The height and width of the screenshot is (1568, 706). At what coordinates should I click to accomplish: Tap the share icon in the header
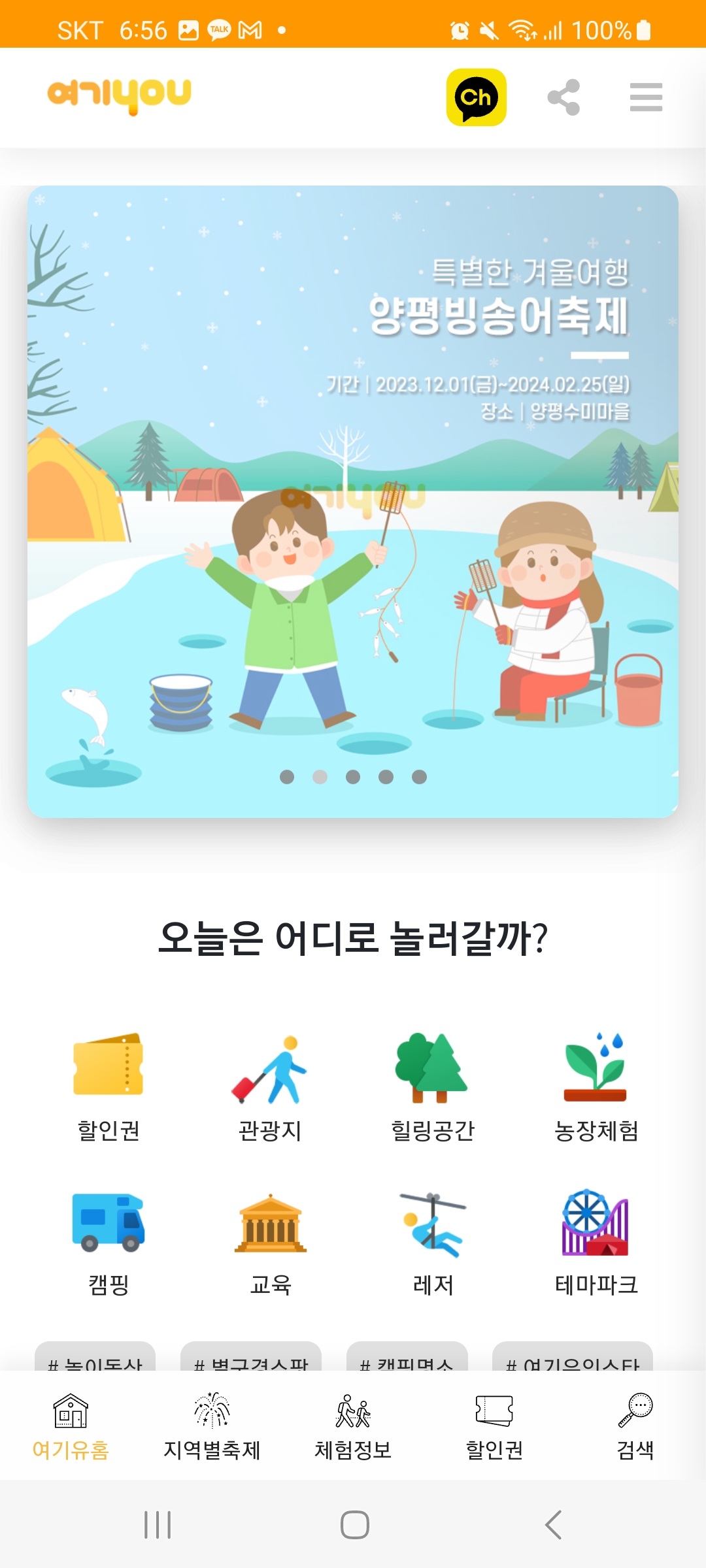564,97
